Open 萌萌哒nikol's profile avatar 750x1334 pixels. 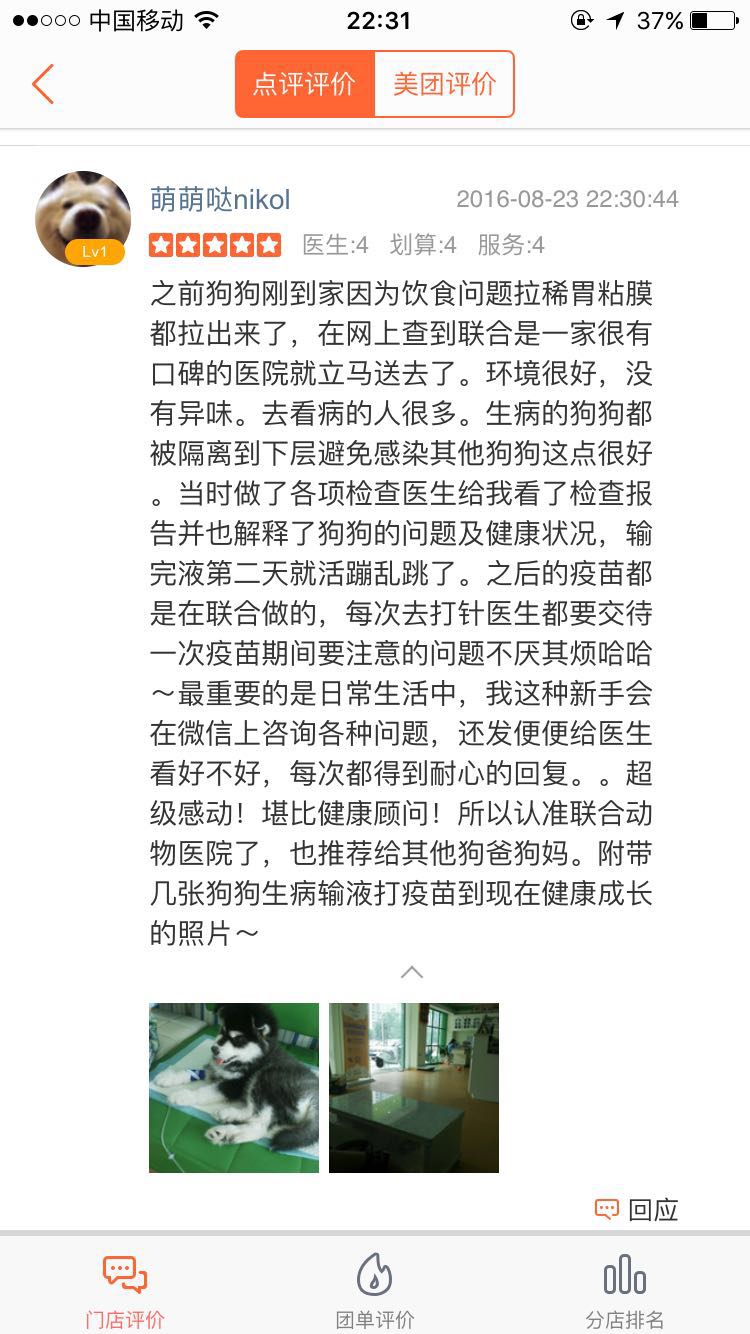click(x=83, y=218)
